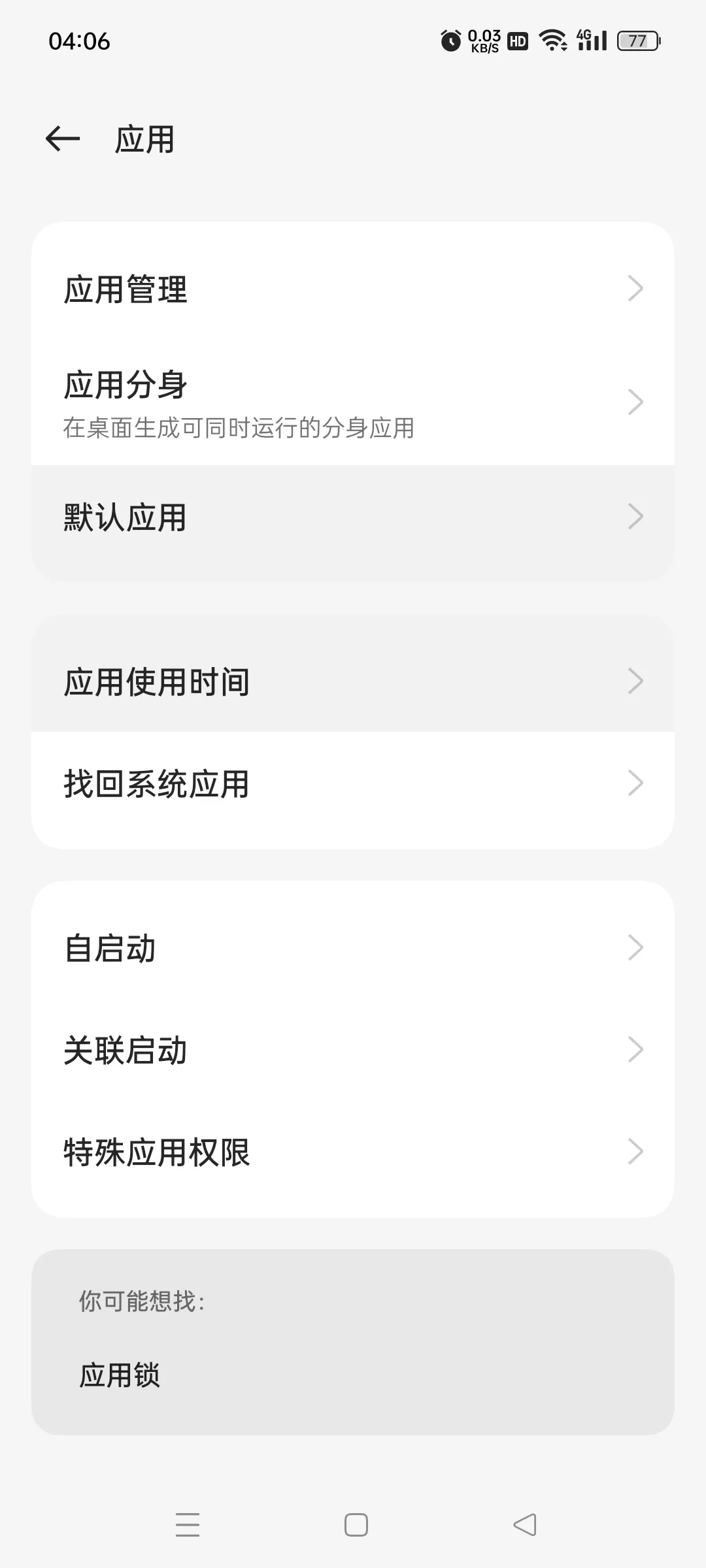706x1568 pixels.
Task: Tap the Wi-Fi icon in the status bar
Action: [552, 41]
